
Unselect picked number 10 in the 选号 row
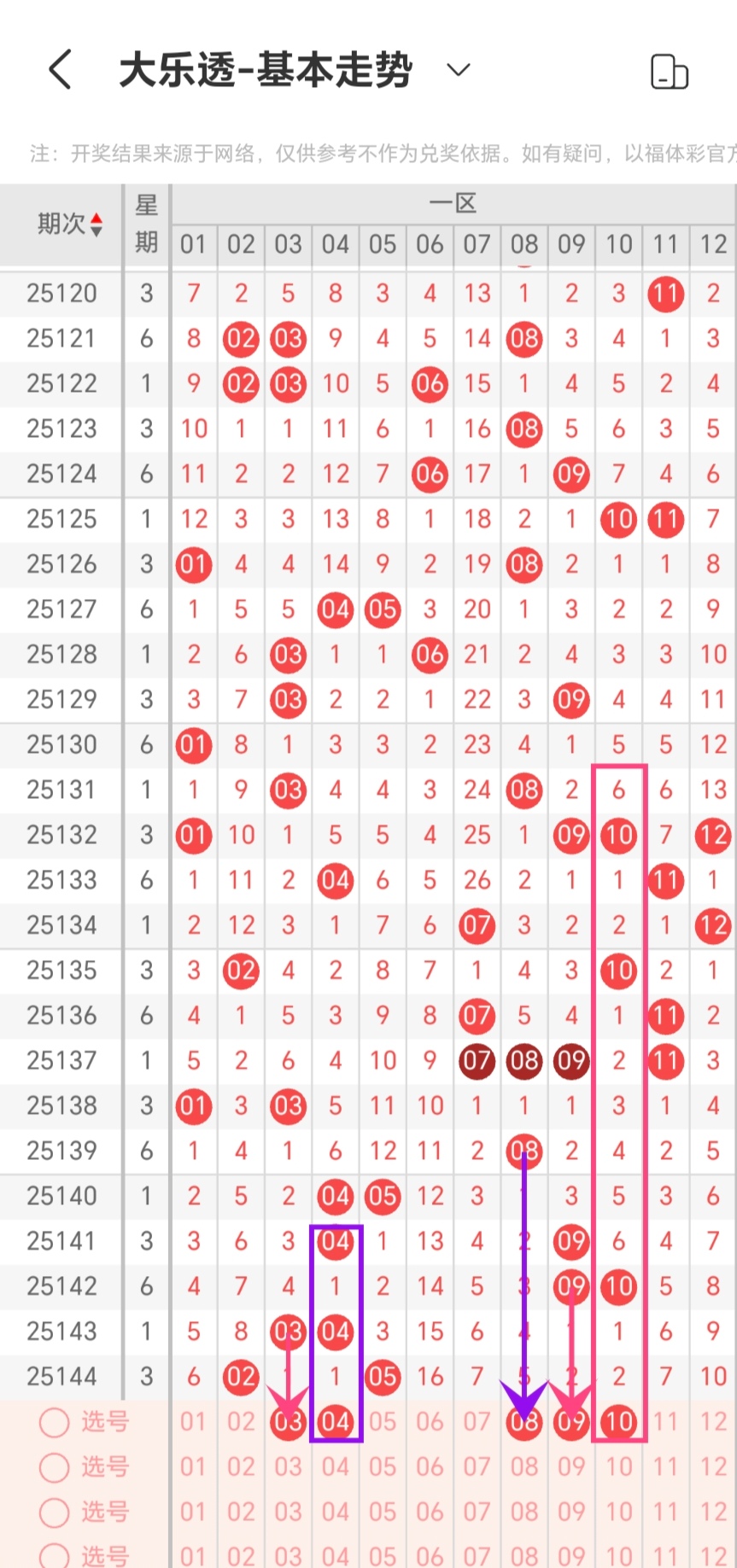click(619, 1422)
